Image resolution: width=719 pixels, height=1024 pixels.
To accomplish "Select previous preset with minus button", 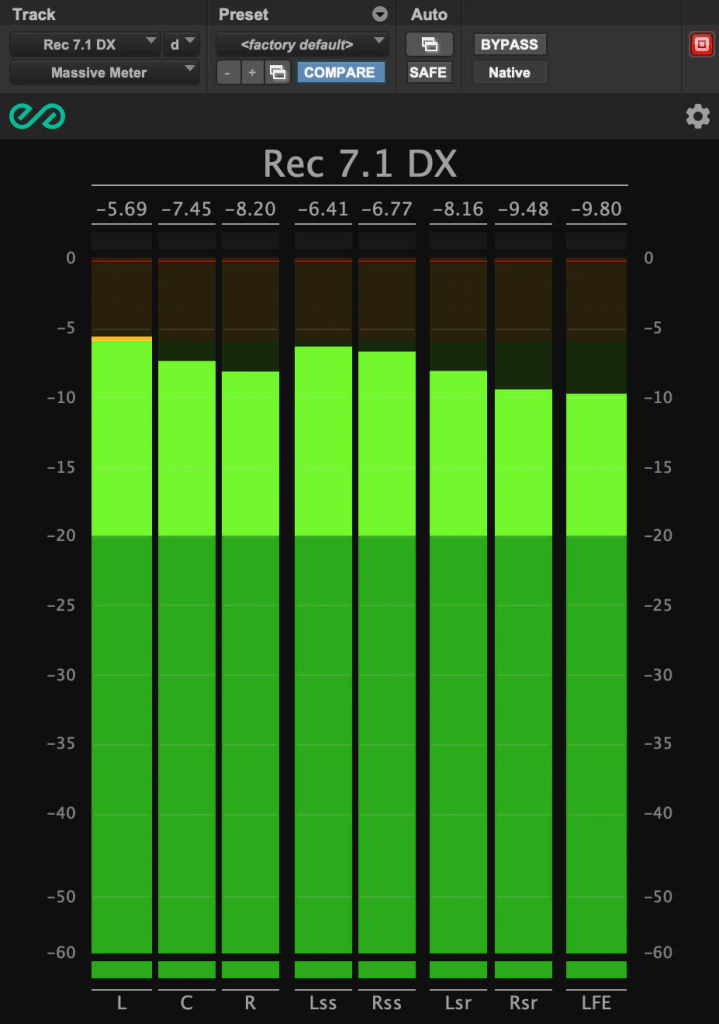I will (x=229, y=72).
